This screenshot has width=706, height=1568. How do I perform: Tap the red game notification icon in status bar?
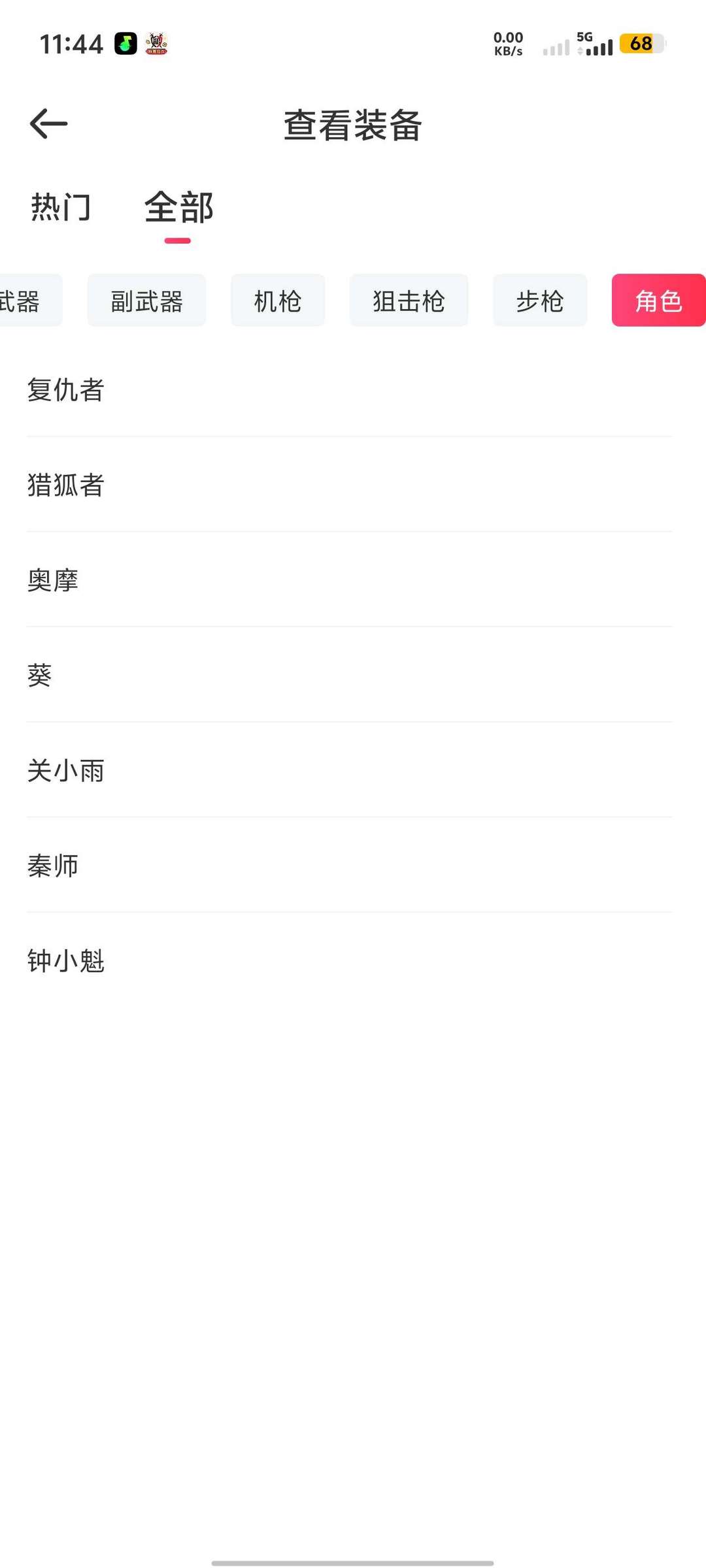157,44
